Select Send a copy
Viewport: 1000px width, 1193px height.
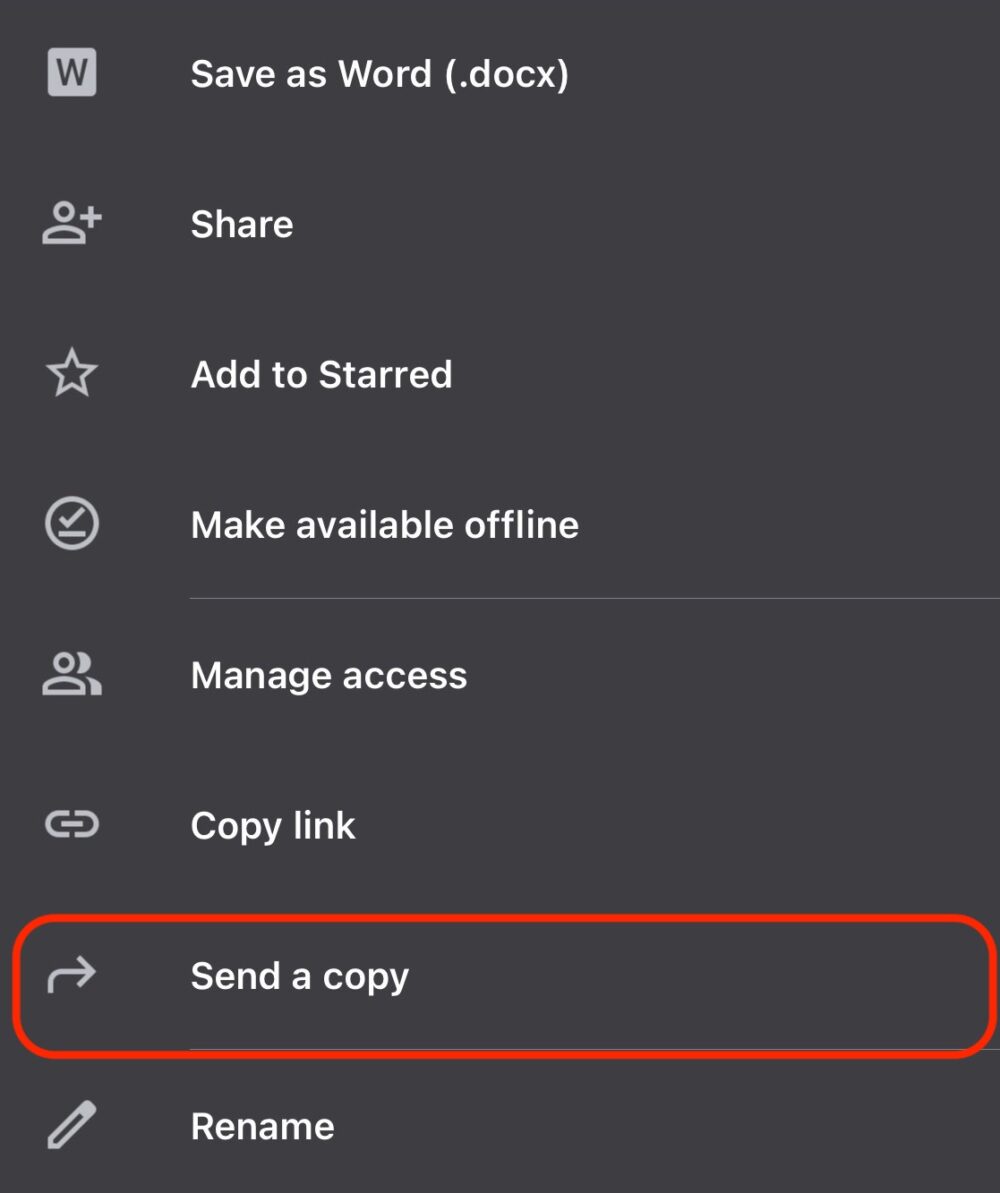coord(500,975)
